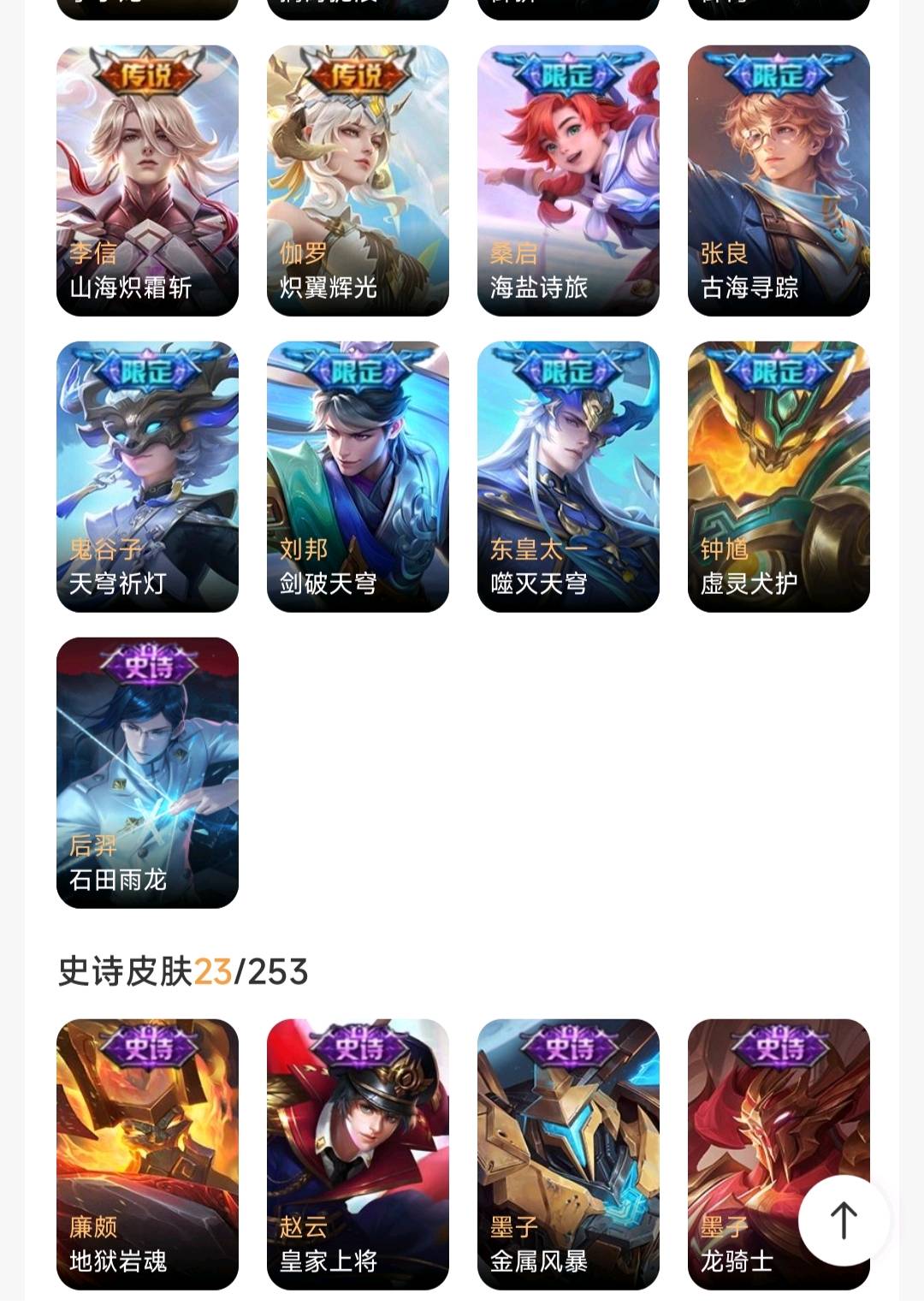Tap the back-to-top arrow button
Viewport: 924px width, 1311px height.
tap(844, 1220)
